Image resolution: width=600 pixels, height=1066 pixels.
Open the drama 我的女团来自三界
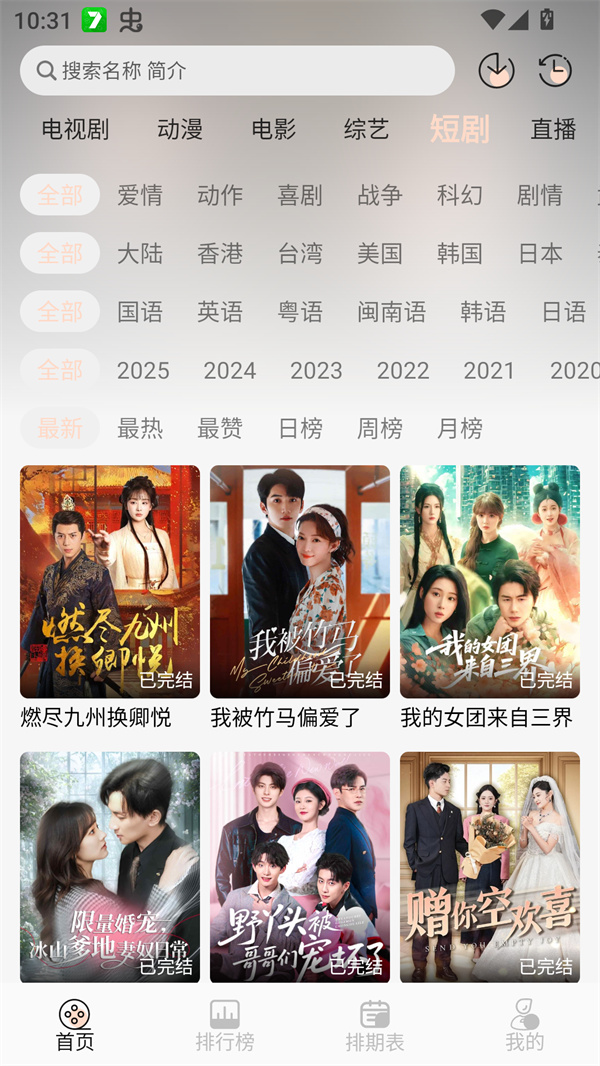click(490, 582)
